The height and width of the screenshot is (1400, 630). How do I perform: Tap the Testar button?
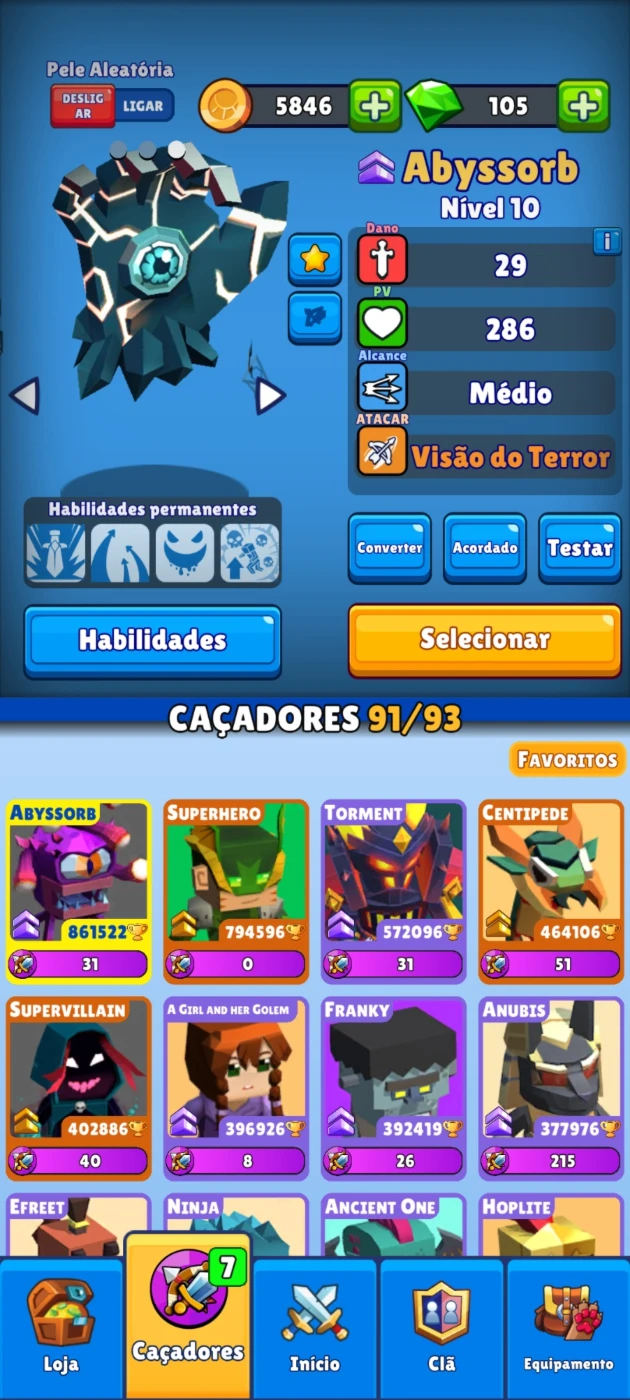point(580,548)
